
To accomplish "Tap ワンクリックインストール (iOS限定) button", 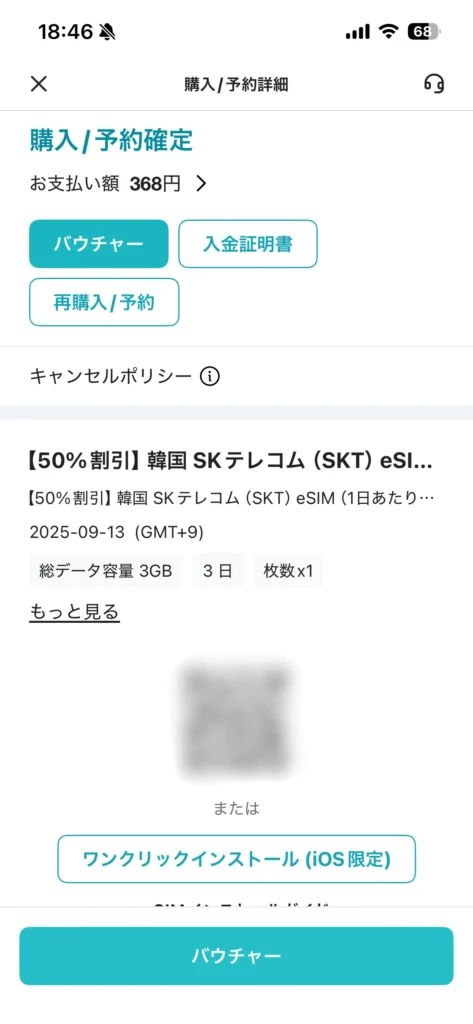I will tap(236, 859).
